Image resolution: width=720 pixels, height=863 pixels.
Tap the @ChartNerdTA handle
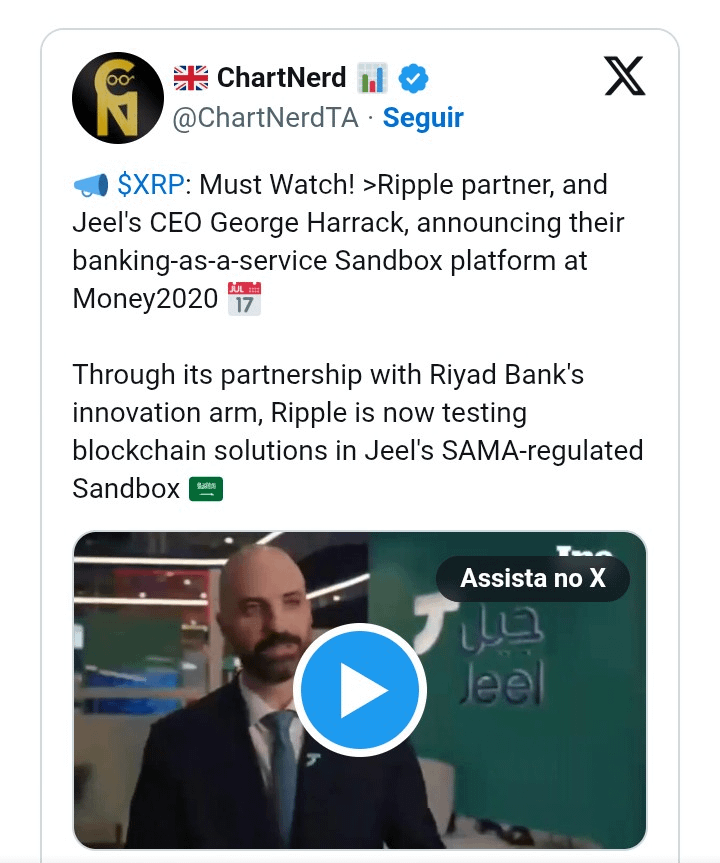[265, 117]
